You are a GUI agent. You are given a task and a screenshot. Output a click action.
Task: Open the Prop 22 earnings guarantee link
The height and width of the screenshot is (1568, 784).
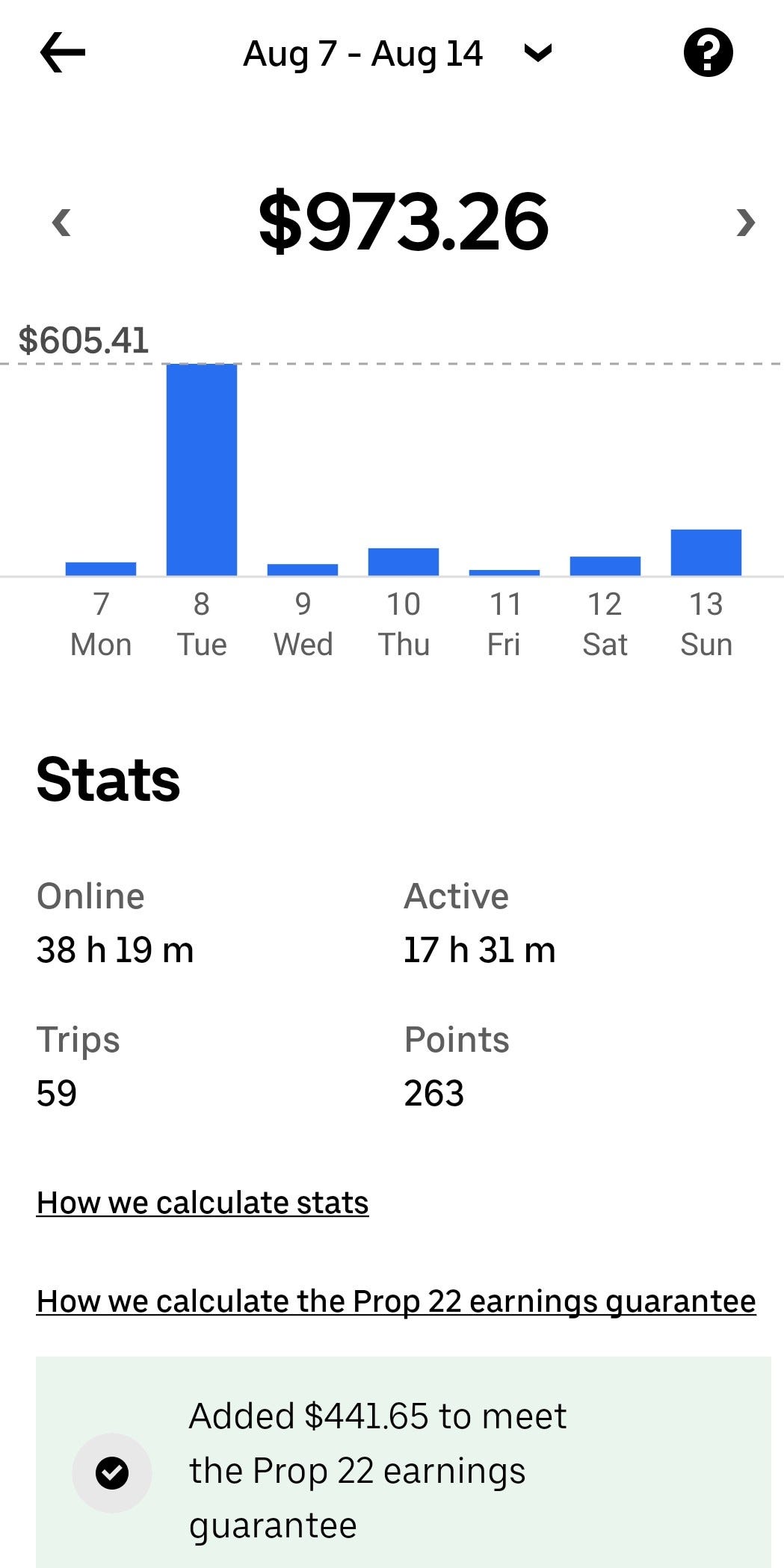[x=396, y=1301]
